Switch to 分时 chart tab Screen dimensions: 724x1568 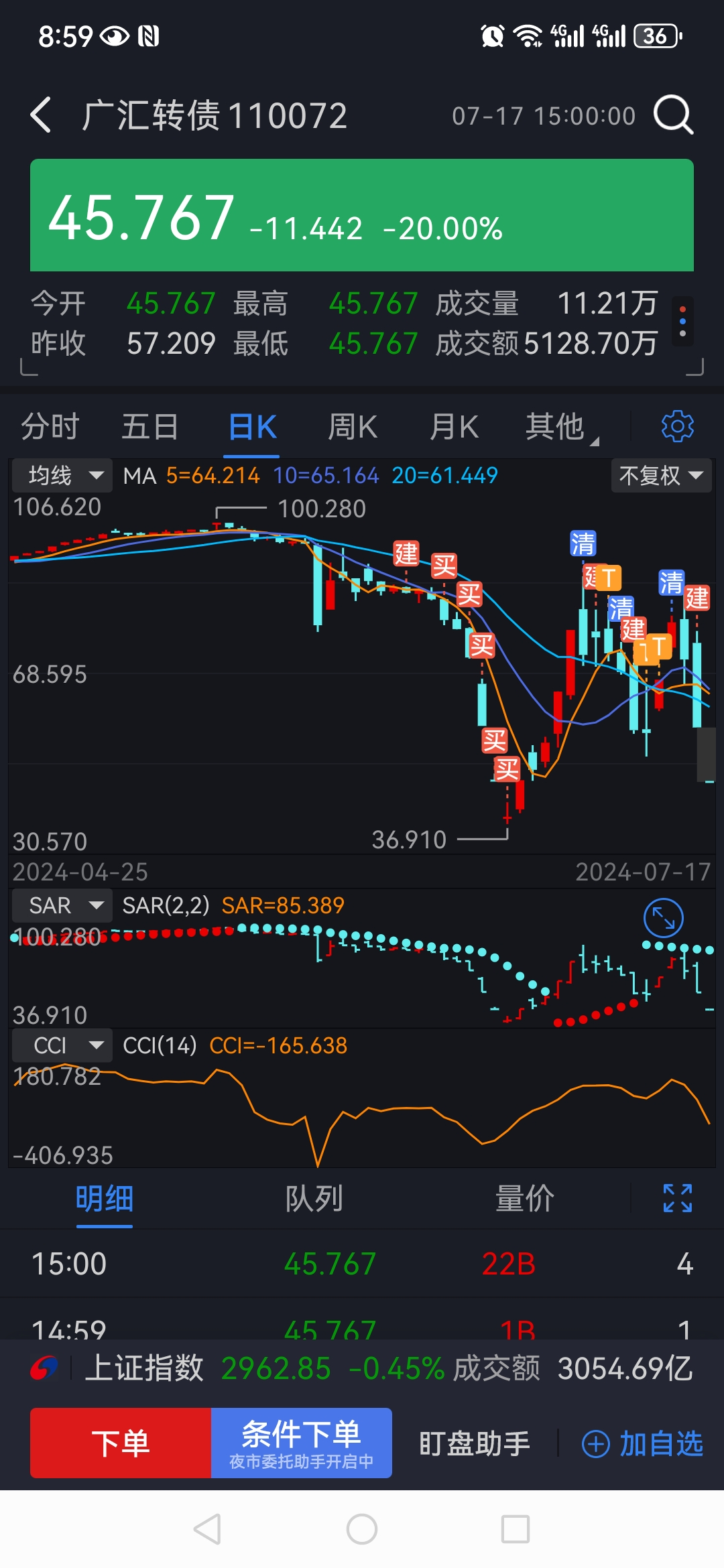point(50,427)
